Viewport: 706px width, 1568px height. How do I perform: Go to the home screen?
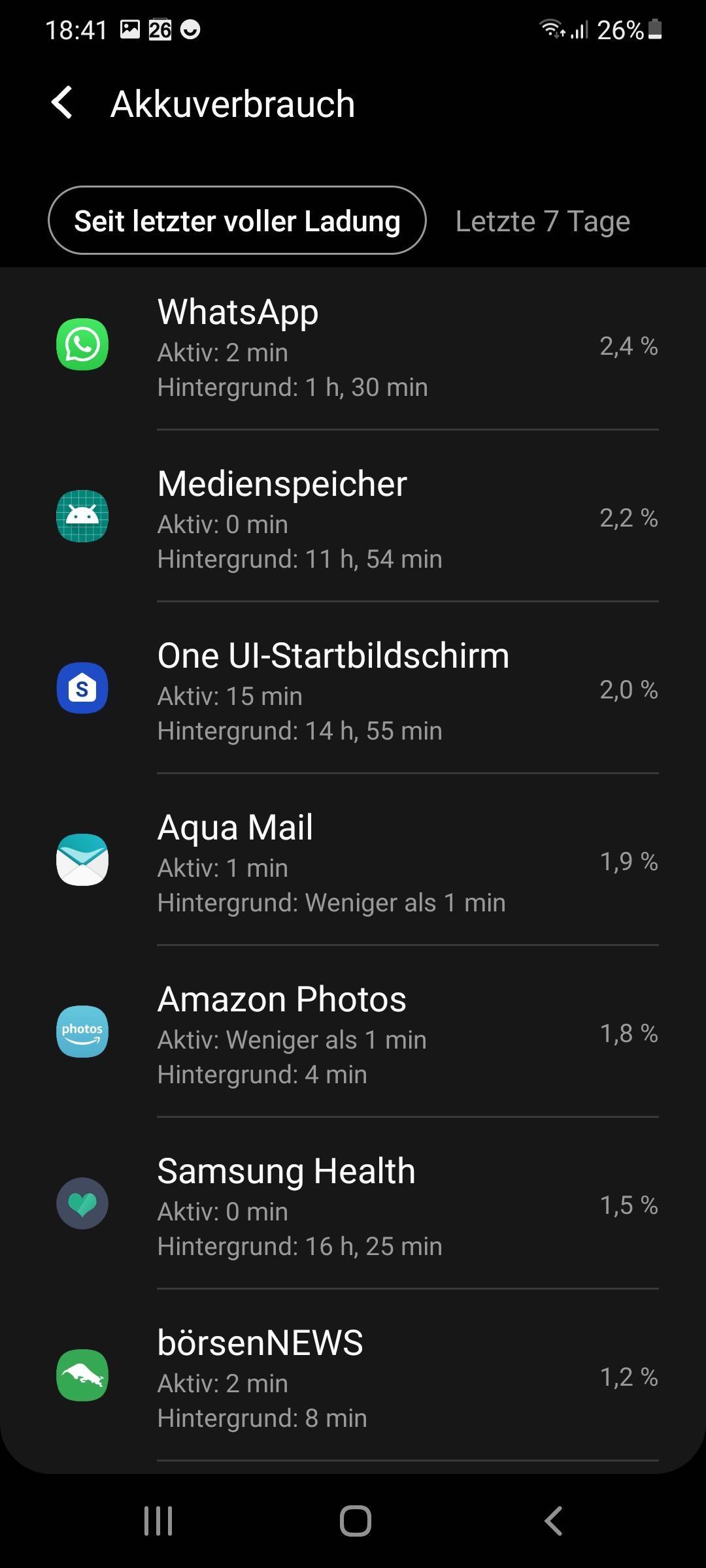355,1521
